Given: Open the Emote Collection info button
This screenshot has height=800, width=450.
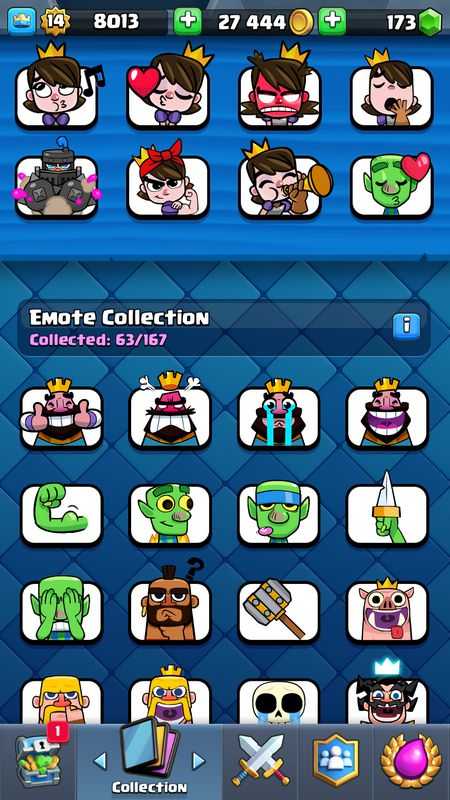Looking at the screenshot, I should click(x=406, y=327).
